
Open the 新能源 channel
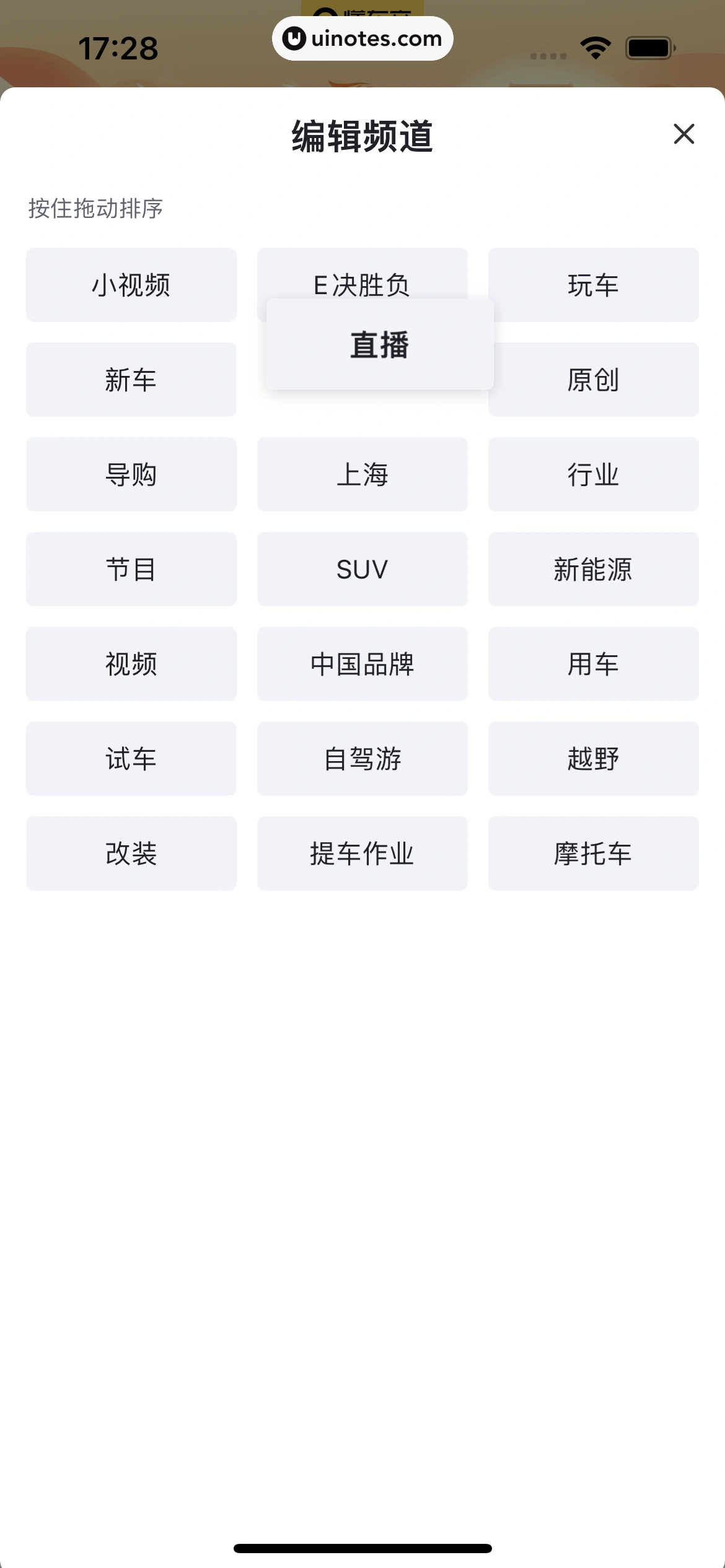point(593,569)
